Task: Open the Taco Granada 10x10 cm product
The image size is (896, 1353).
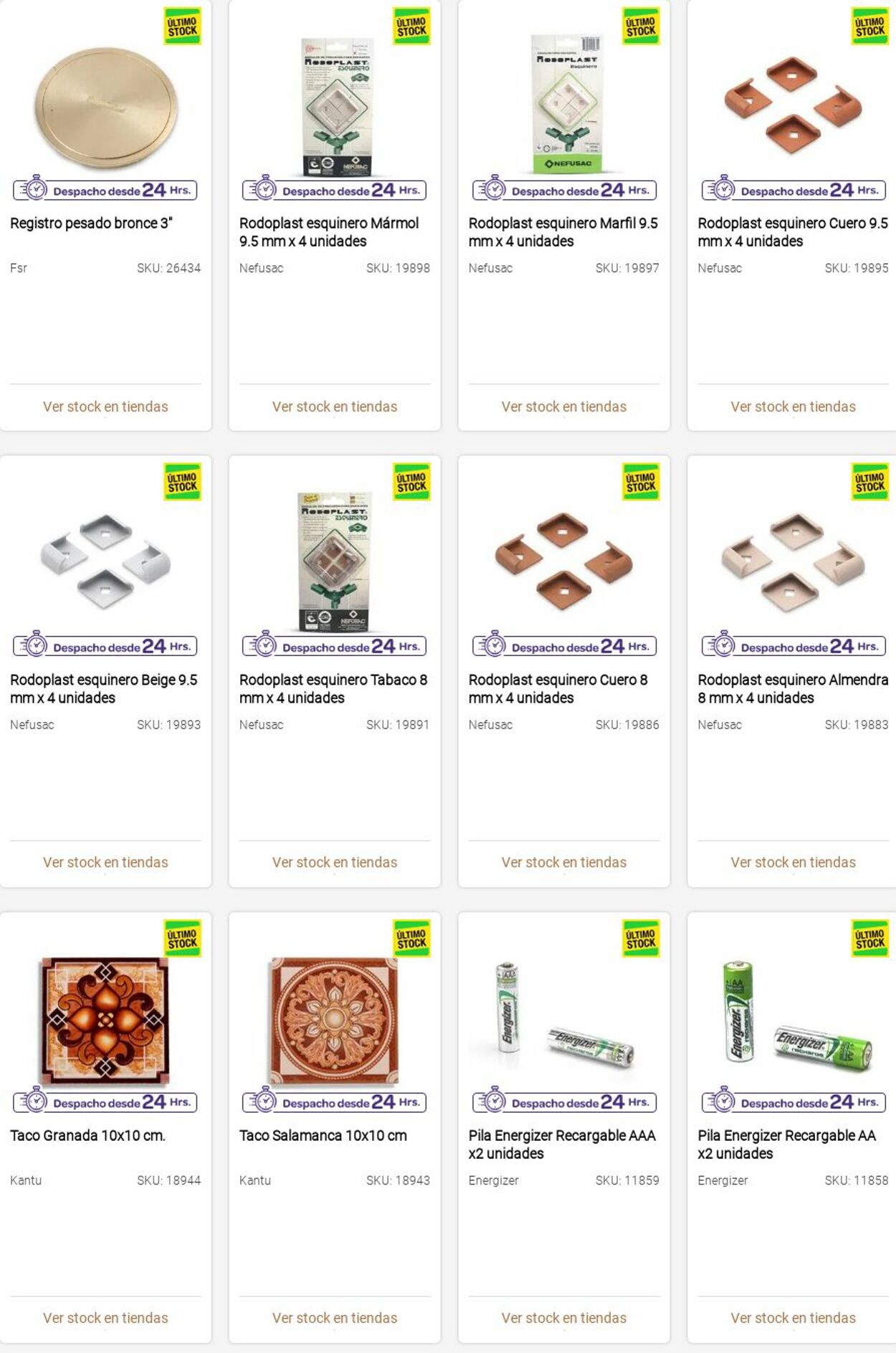Action: tap(87, 1136)
